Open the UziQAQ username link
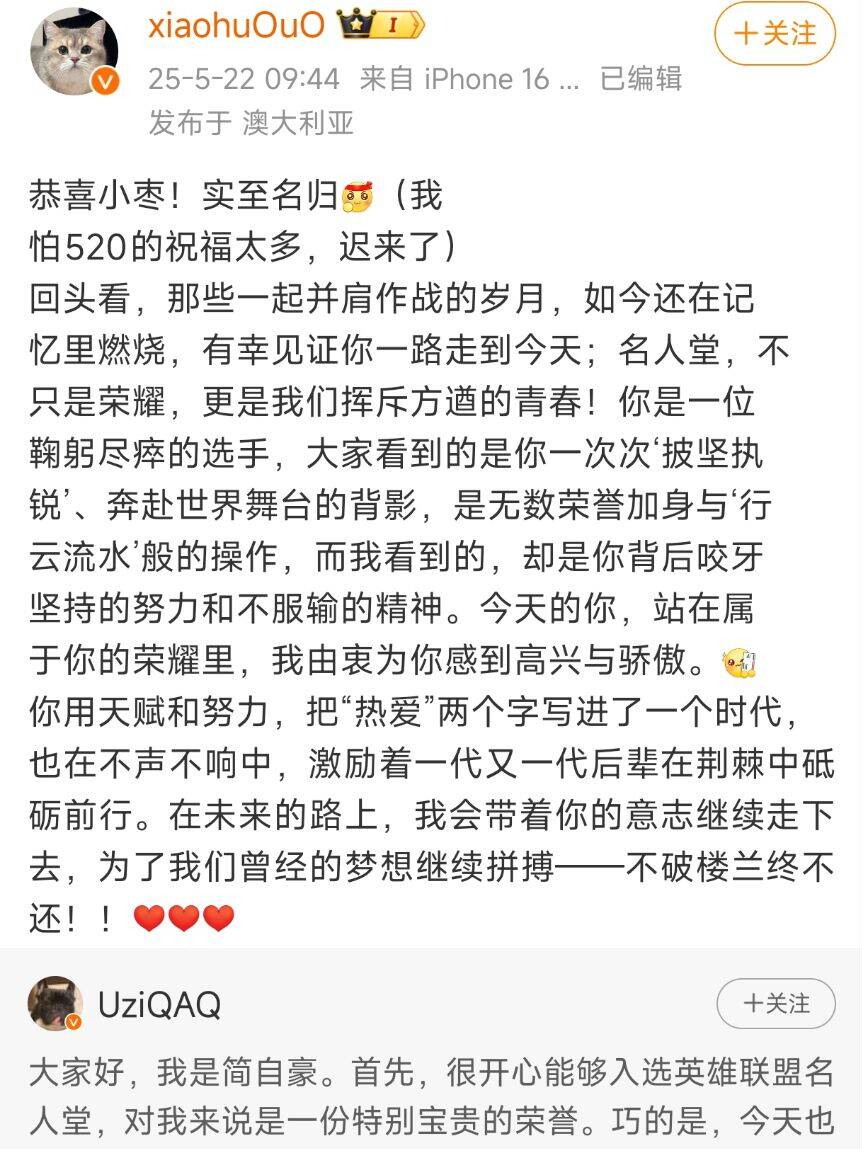 coord(160,1004)
